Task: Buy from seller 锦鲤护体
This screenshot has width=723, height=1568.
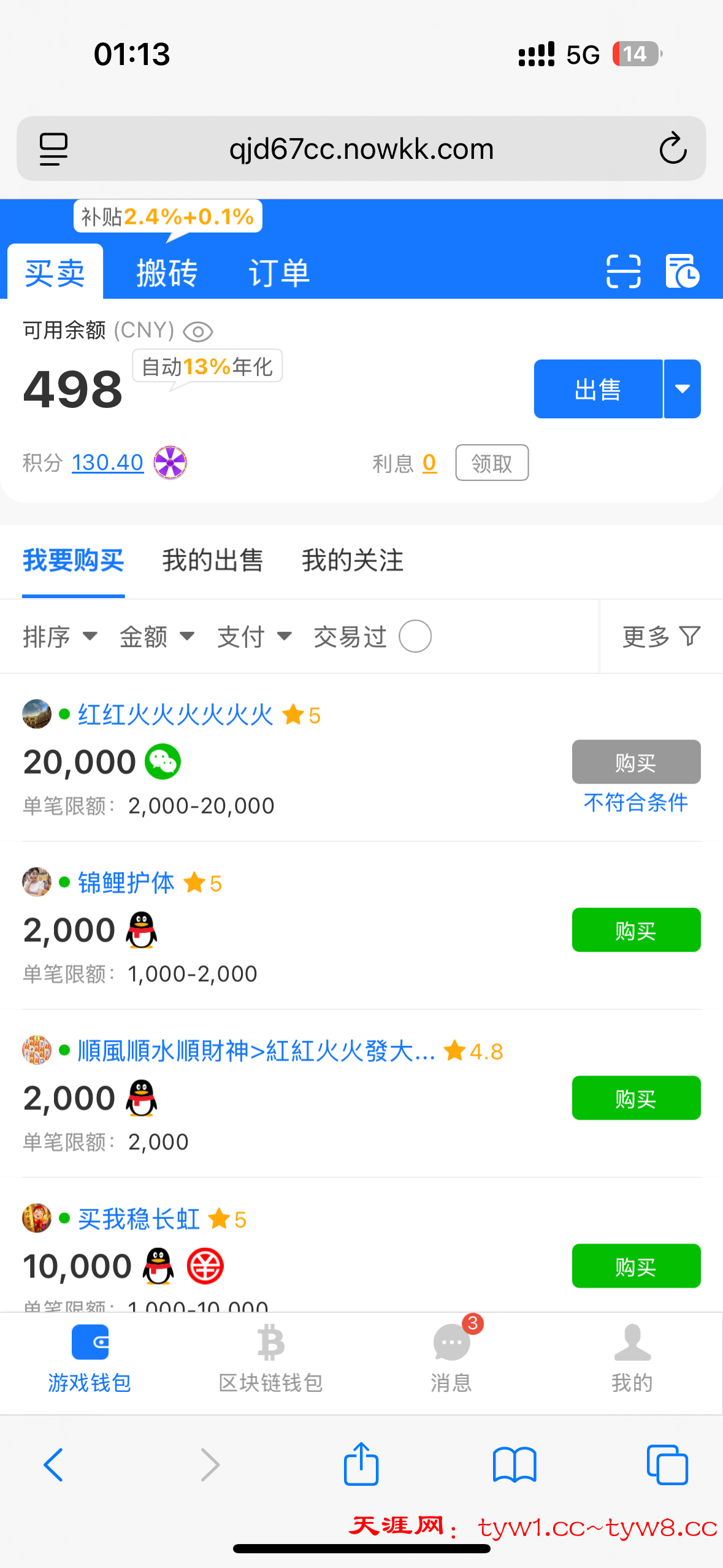Action: click(636, 930)
